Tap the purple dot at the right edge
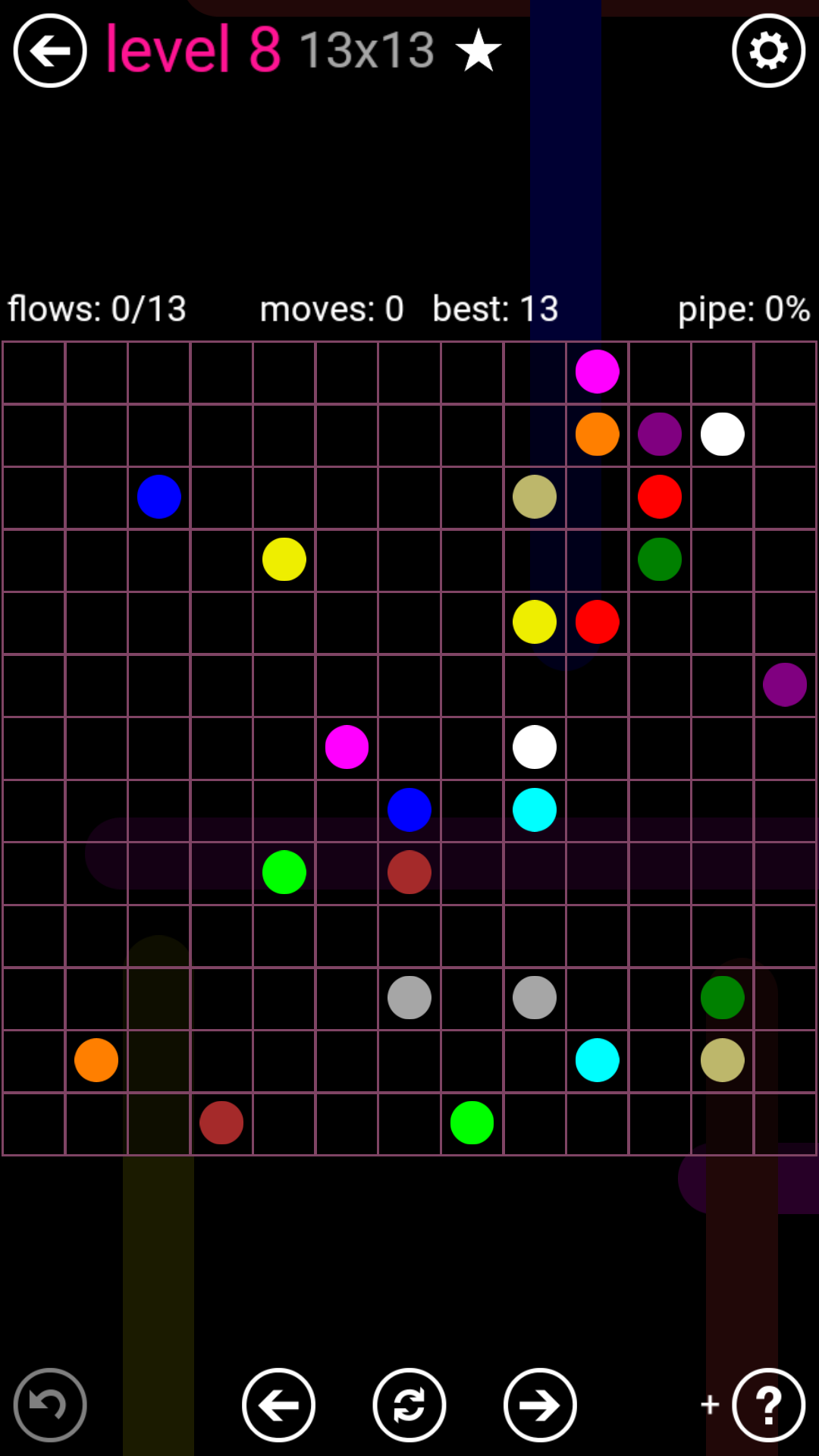The height and width of the screenshot is (1456, 819). 785,685
